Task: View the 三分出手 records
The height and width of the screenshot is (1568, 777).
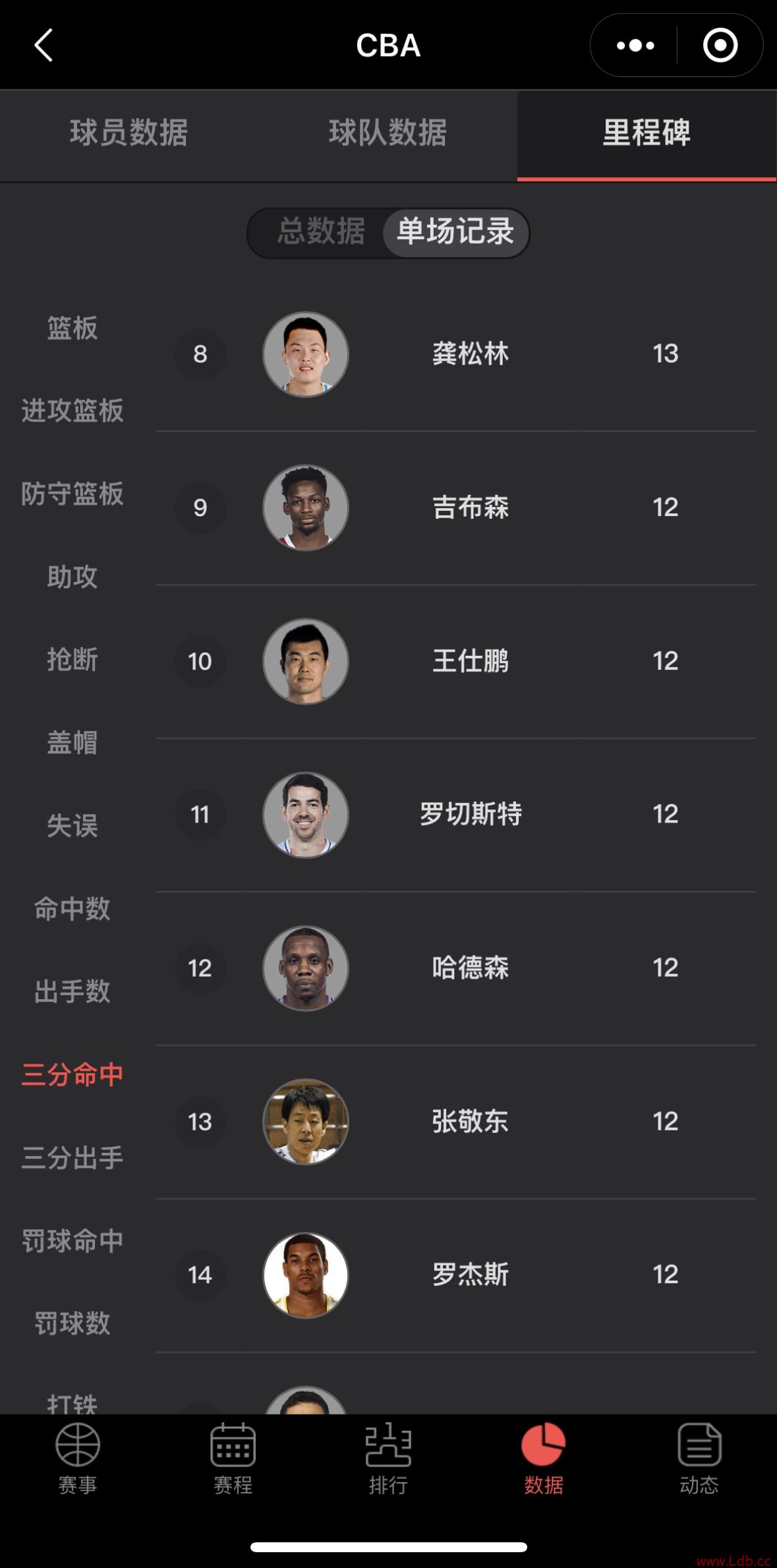Action: pyautogui.click(x=72, y=1158)
